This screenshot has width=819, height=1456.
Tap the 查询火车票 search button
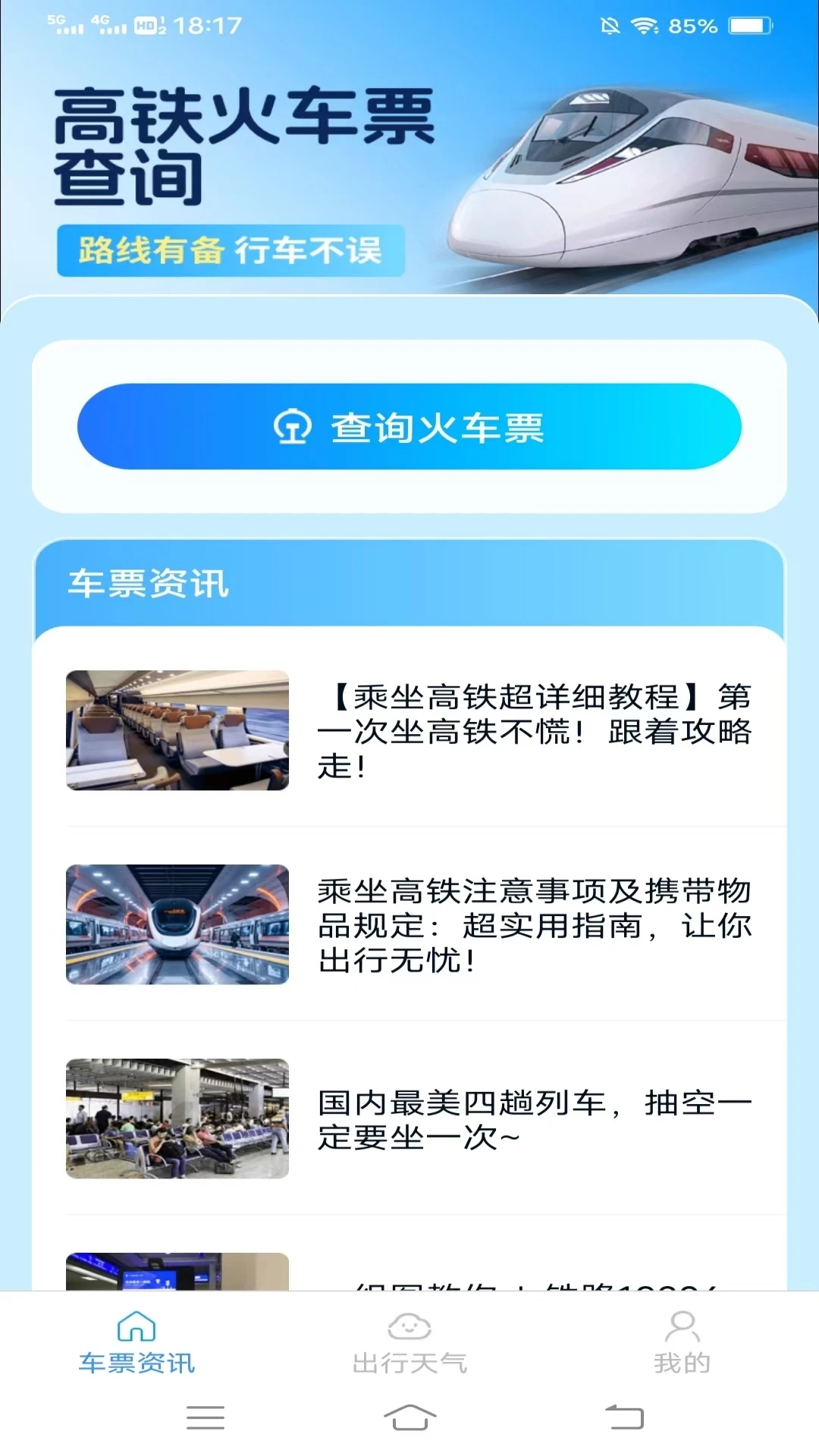pyautogui.click(x=409, y=427)
